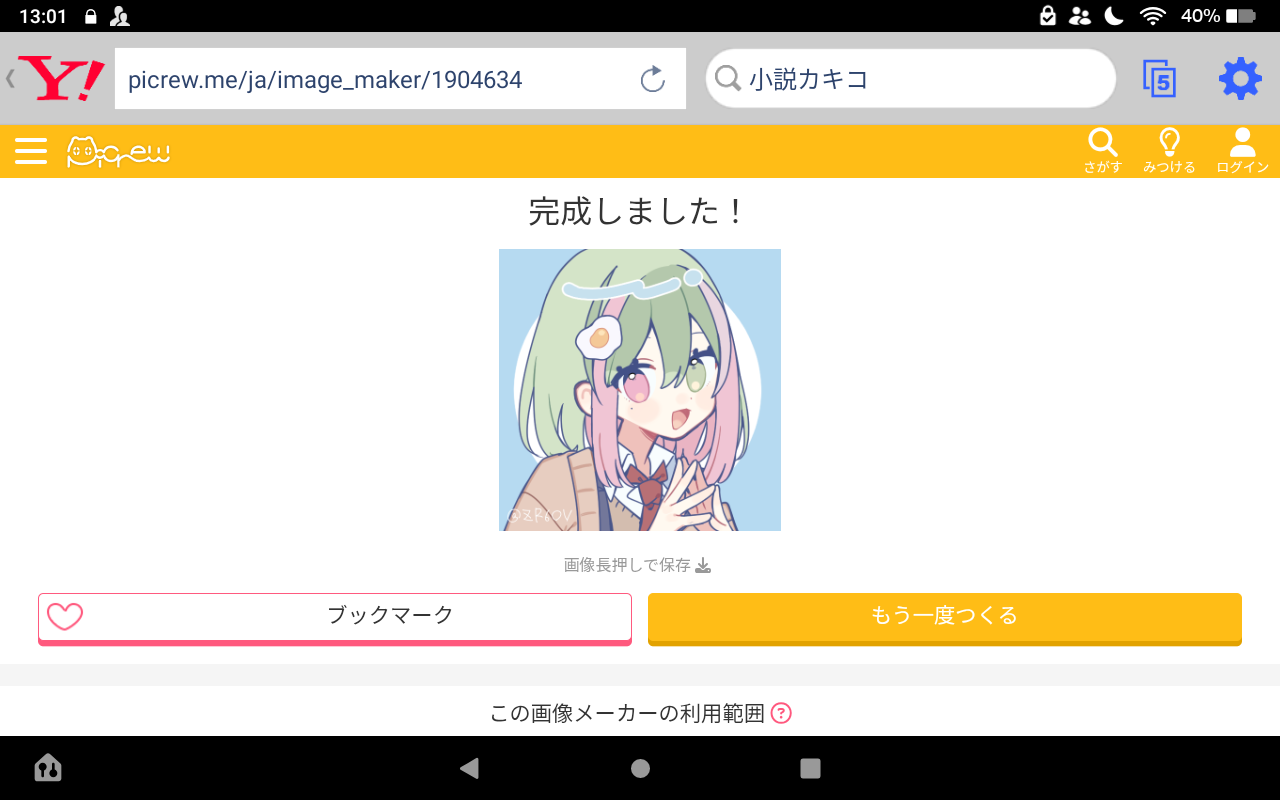Viewport: 1280px width, 800px height.
Task: Open help for 利用範囲 question mark
Action: pos(782,713)
